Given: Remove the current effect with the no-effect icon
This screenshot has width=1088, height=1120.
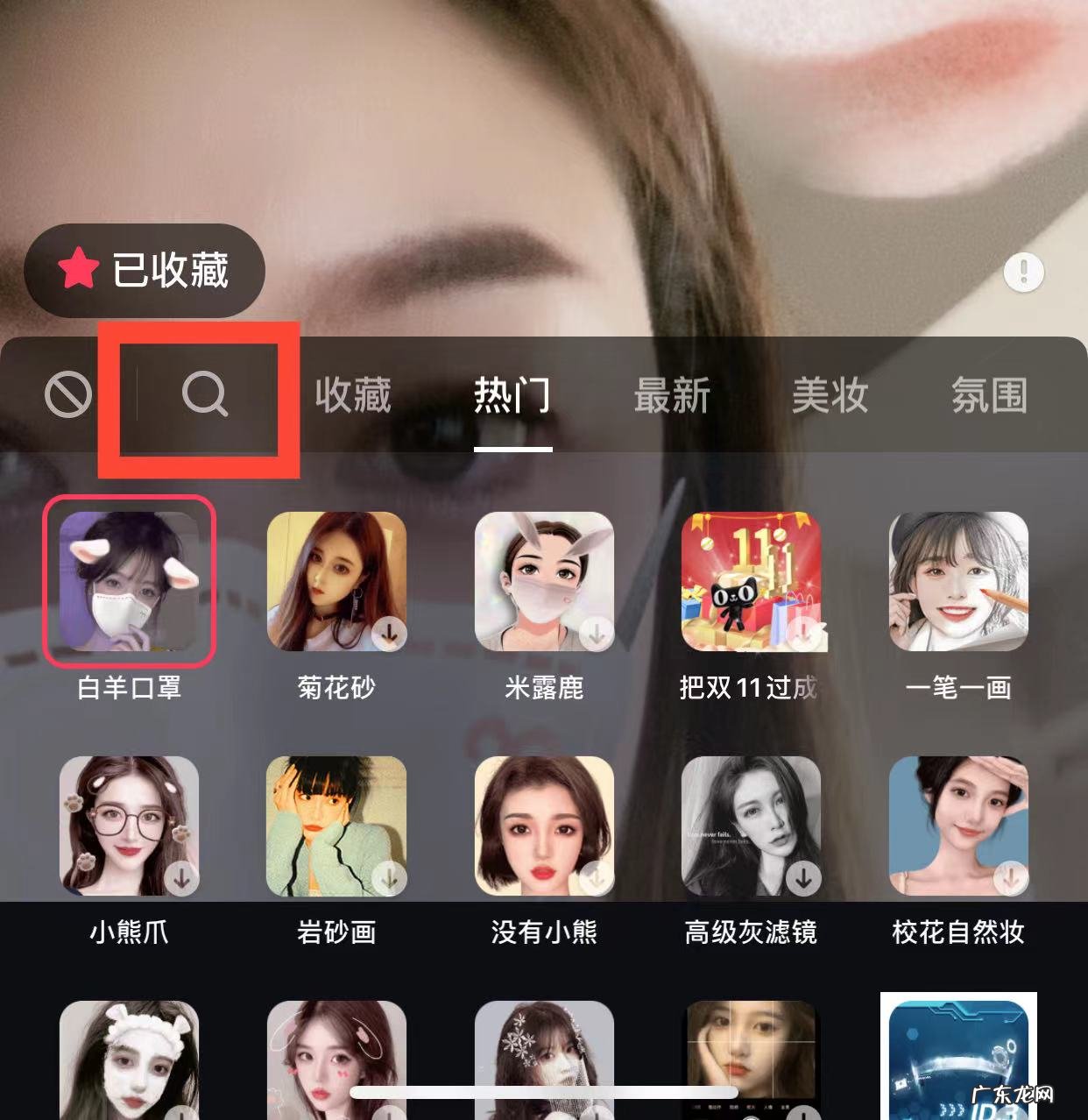Looking at the screenshot, I should (x=68, y=394).
